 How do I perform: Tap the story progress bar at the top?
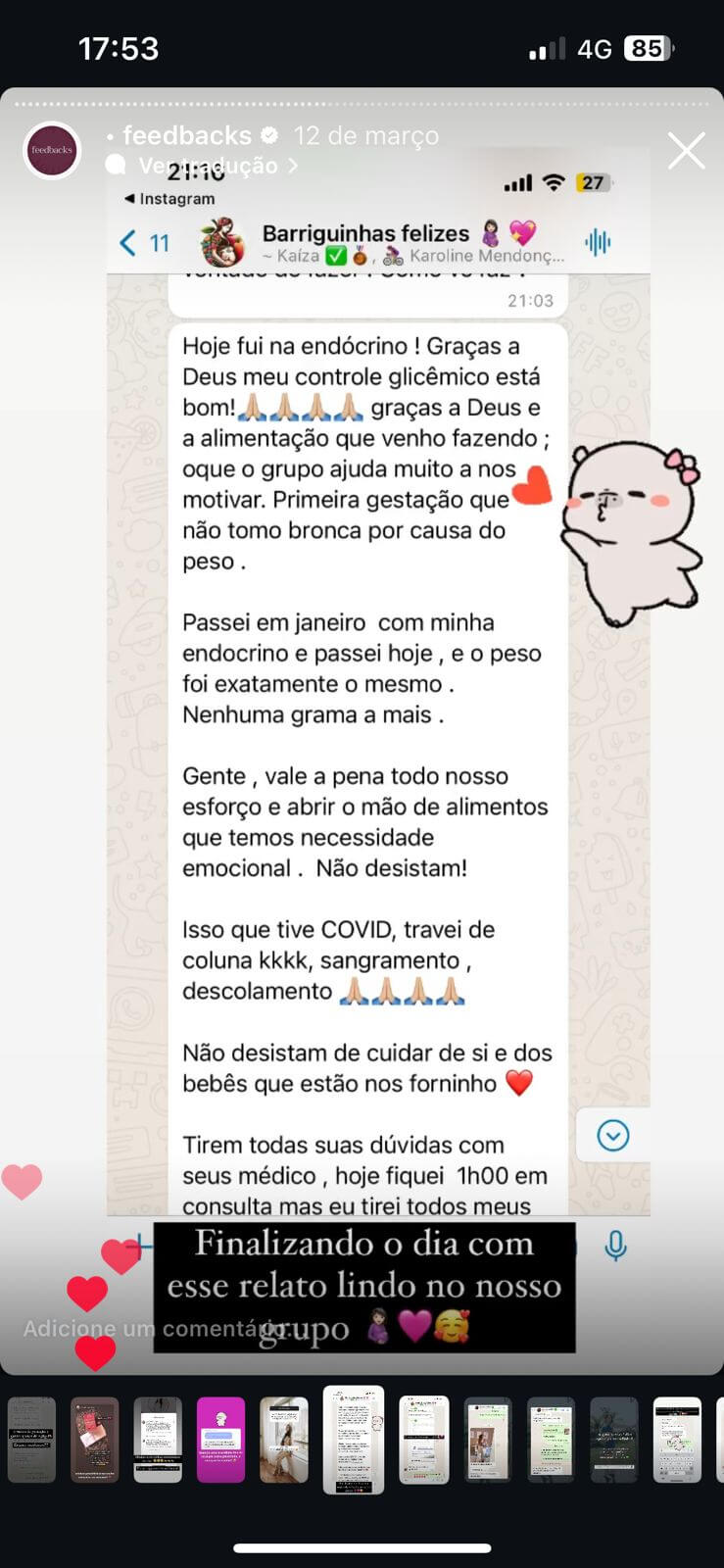pos(362,97)
